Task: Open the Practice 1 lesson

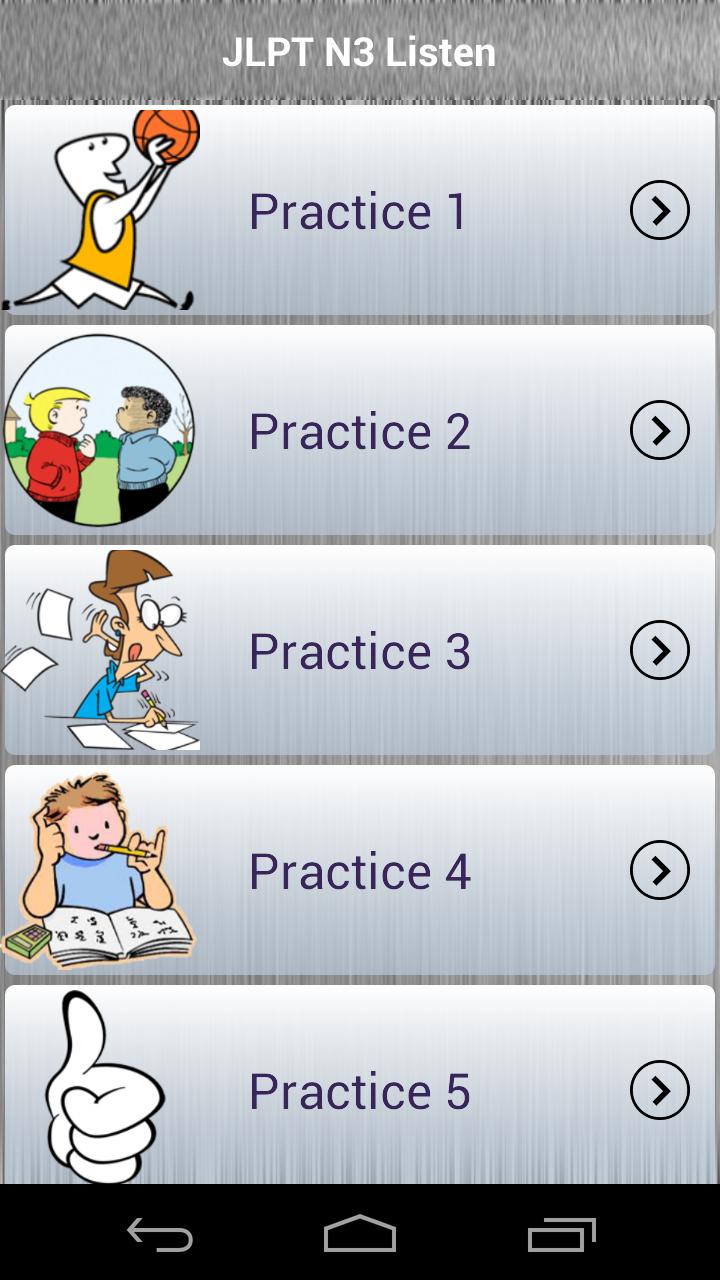Action: pos(358,210)
